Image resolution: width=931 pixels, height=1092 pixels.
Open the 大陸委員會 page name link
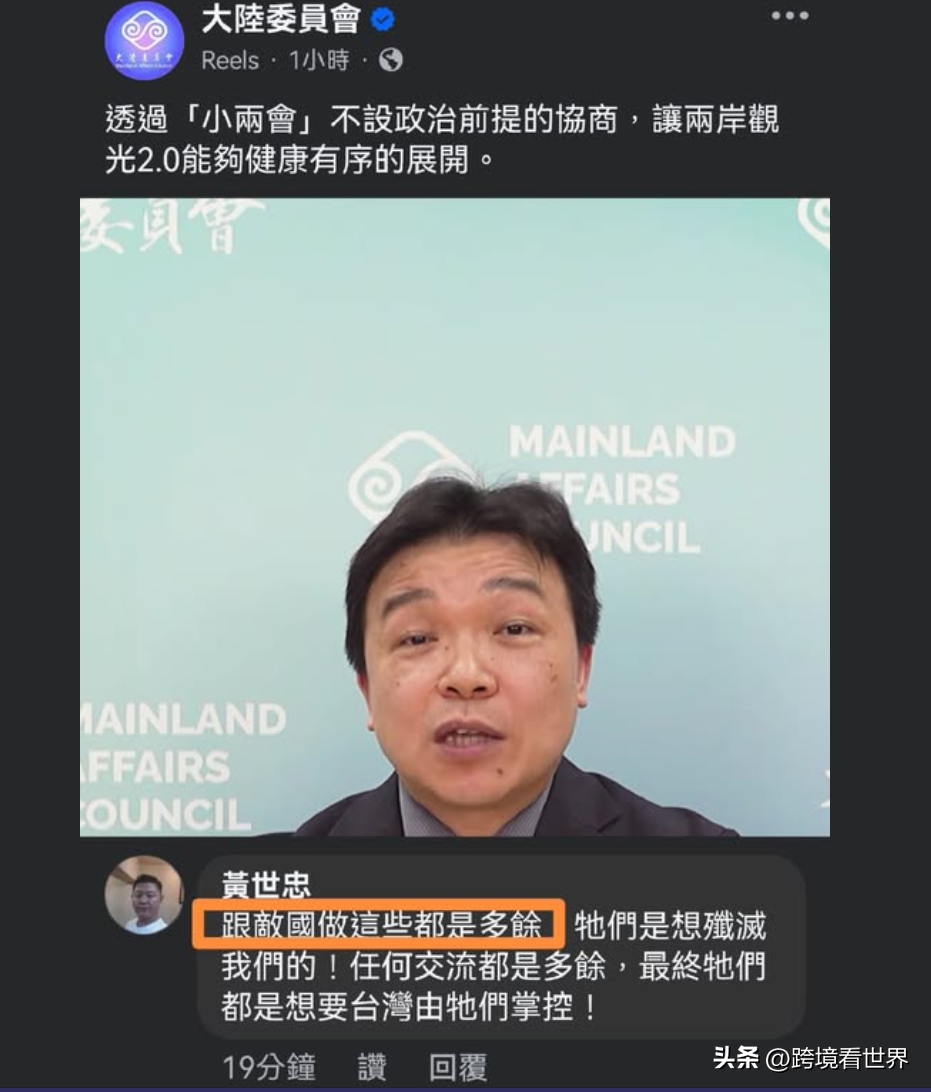281,19
